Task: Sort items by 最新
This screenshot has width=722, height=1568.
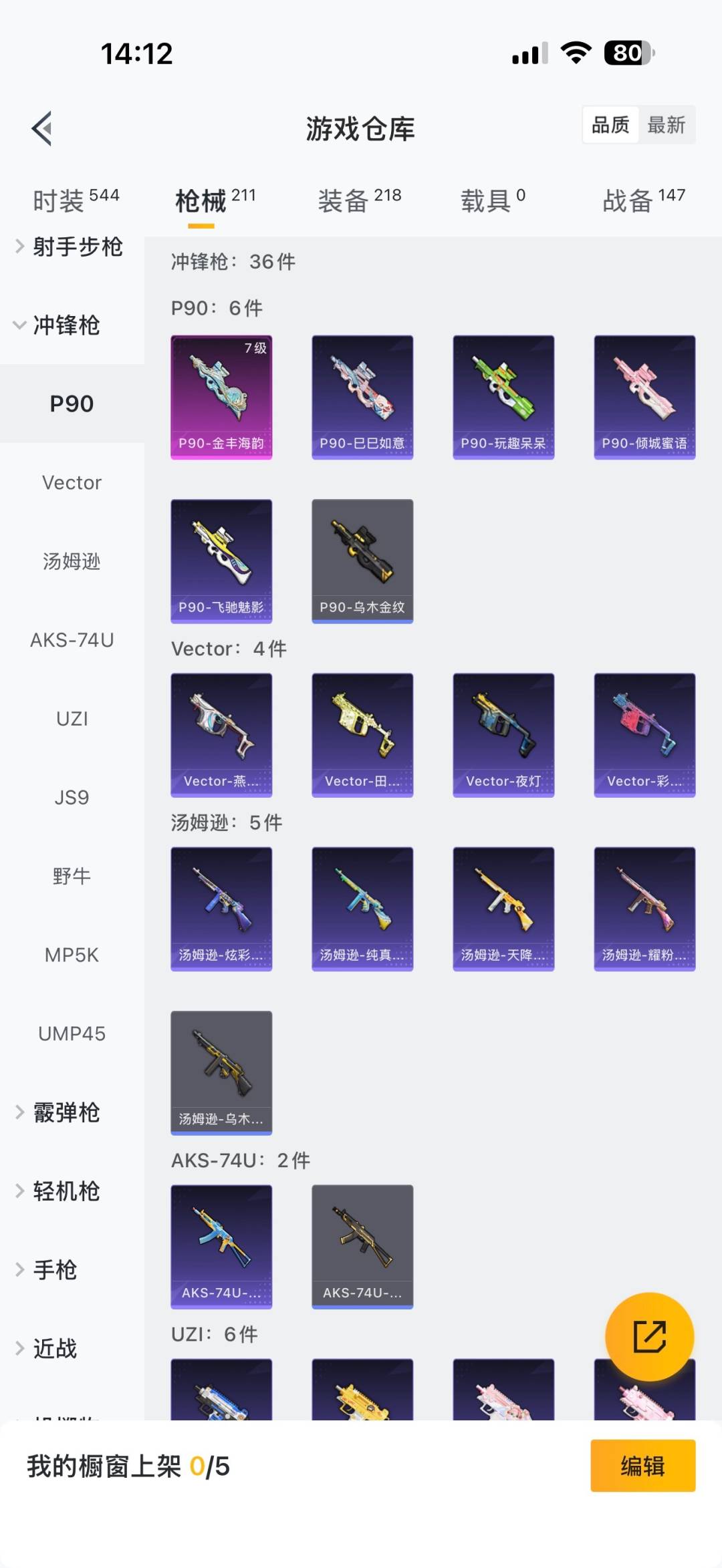Action: click(x=666, y=125)
